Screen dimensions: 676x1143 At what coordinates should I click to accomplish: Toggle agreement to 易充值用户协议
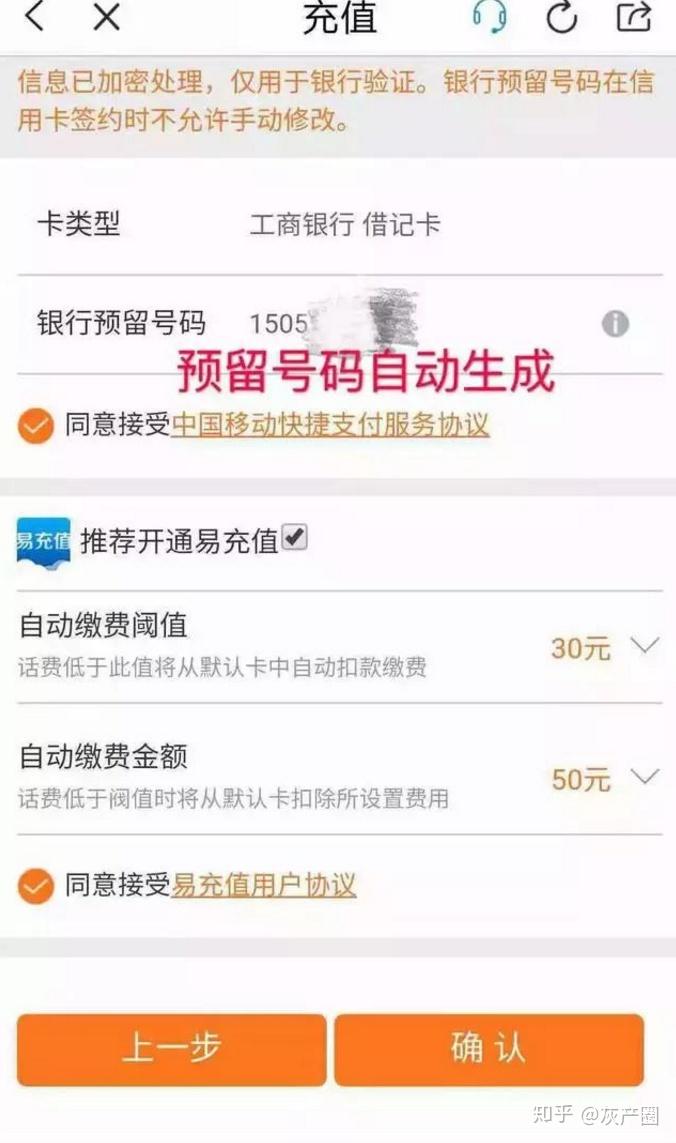pos(36,886)
